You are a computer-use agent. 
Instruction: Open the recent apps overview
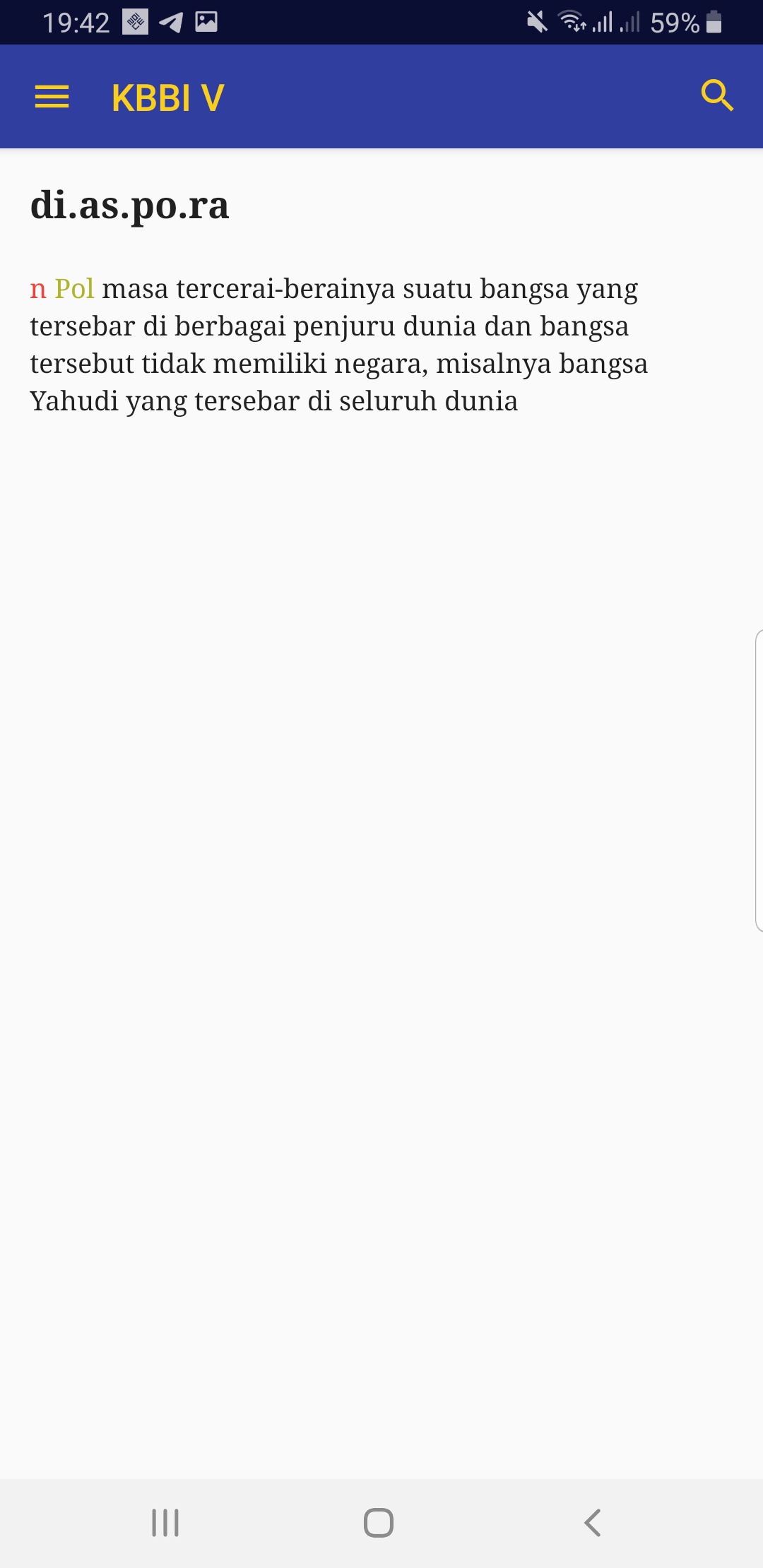point(165,1523)
